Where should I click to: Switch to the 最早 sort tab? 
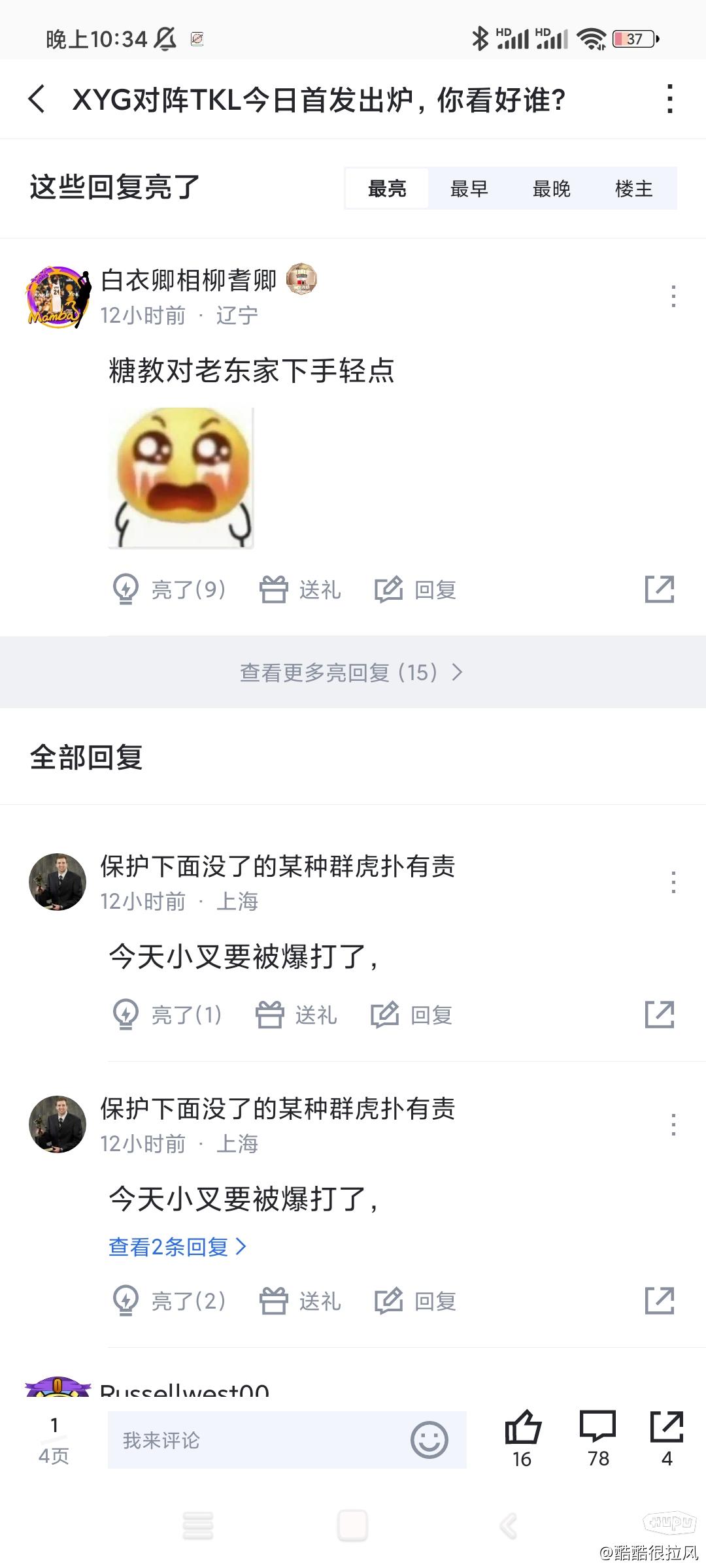469,189
